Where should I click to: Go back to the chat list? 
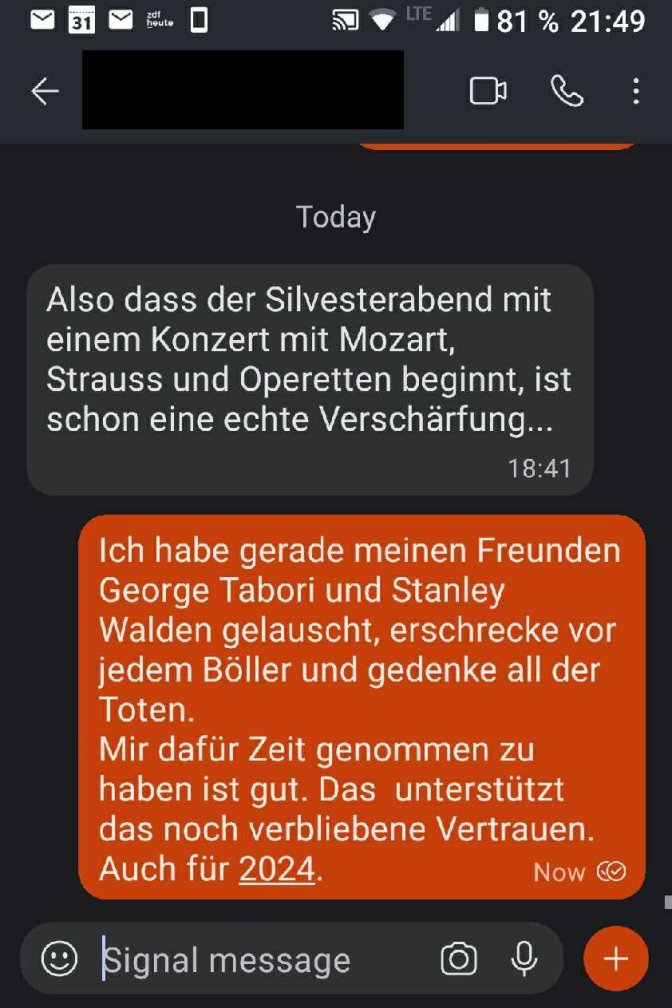pos(45,91)
